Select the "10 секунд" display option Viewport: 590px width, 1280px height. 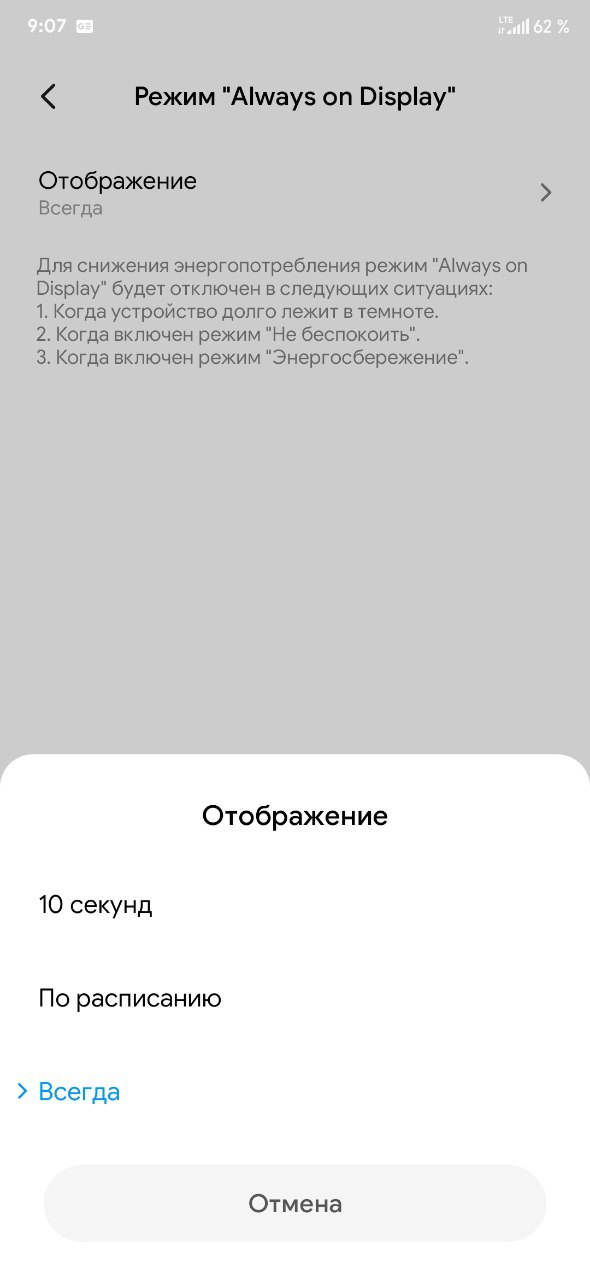coord(295,905)
